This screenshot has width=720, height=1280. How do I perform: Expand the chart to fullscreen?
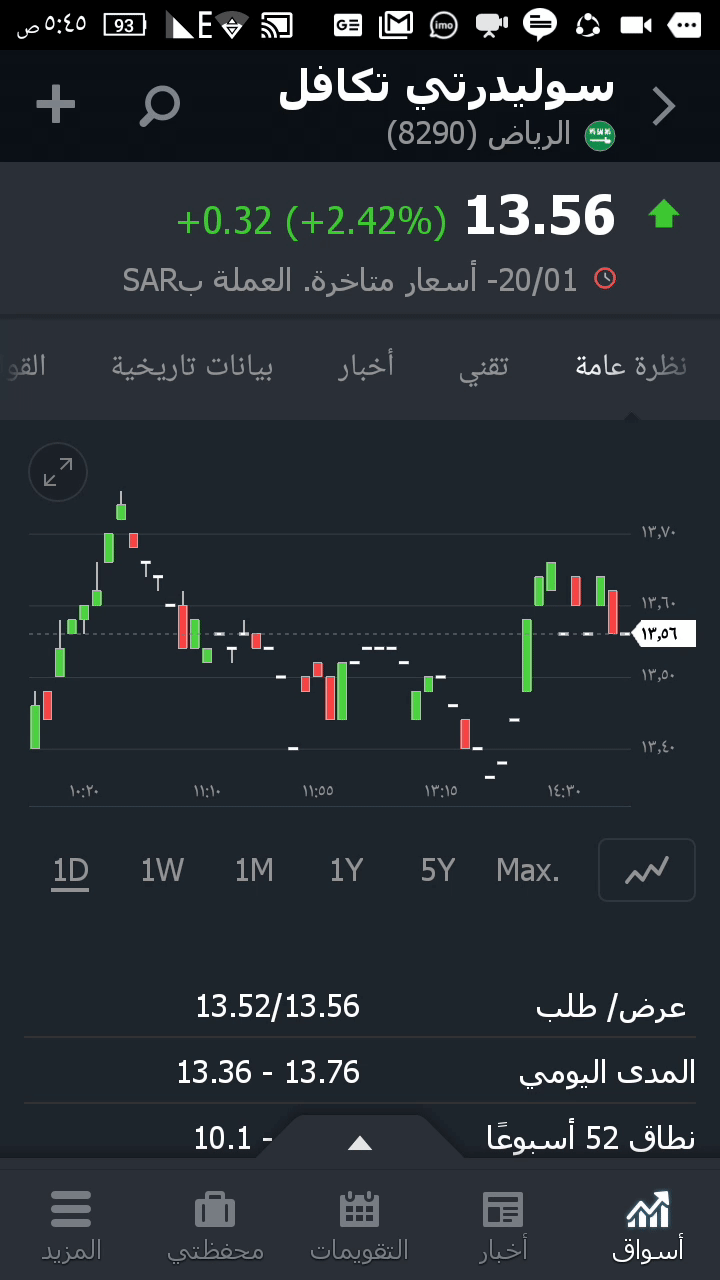(x=58, y=472)
